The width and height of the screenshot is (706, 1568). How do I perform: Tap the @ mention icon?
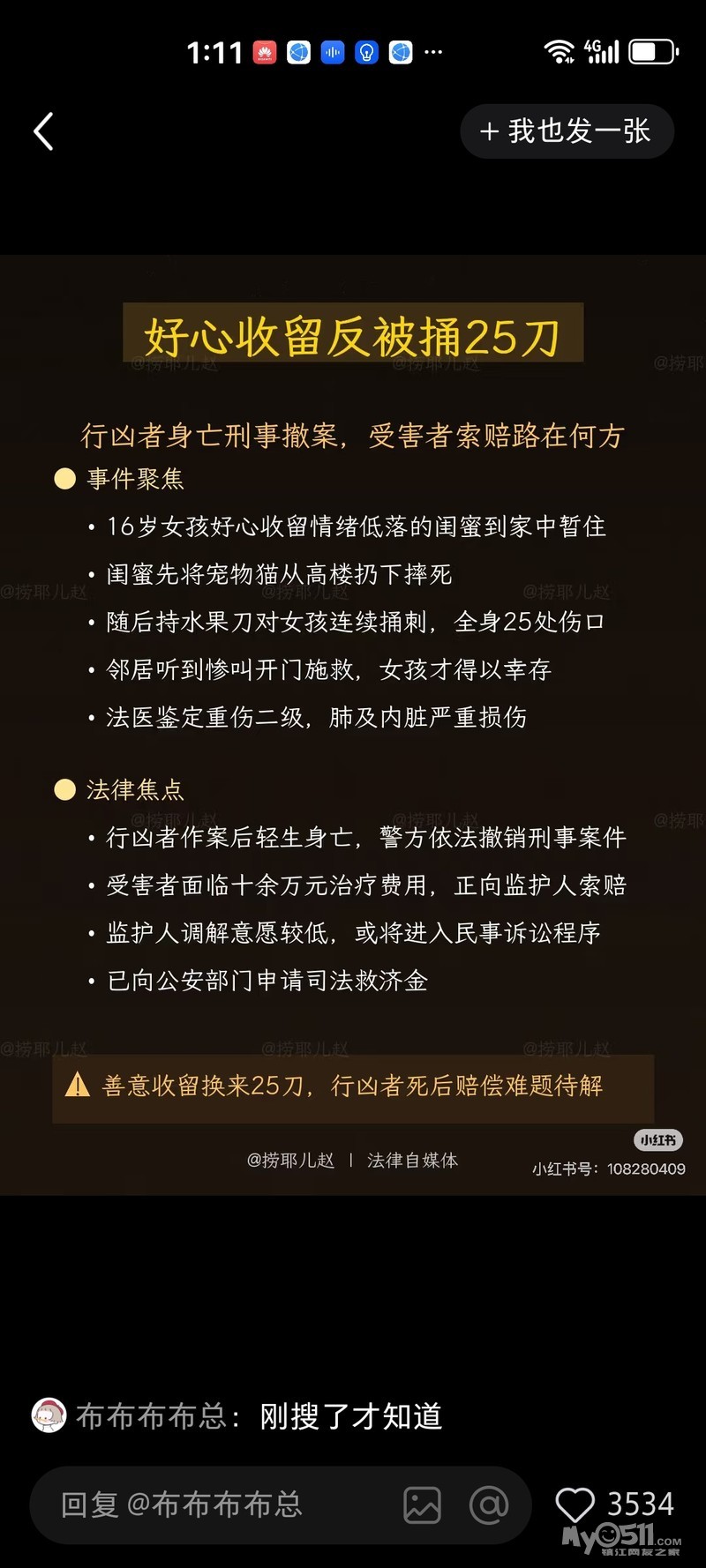tap(489, 1505)
